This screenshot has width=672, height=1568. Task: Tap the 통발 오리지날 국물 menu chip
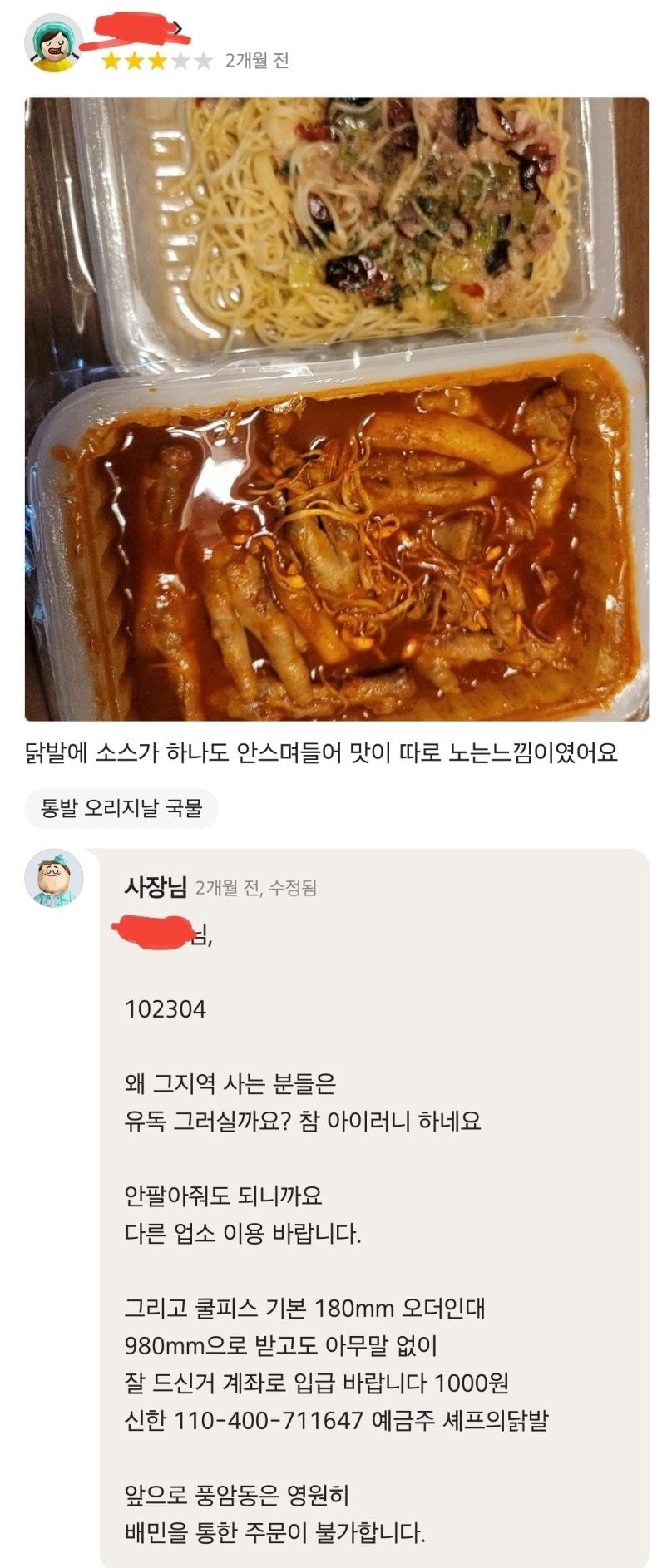point(121,807)
